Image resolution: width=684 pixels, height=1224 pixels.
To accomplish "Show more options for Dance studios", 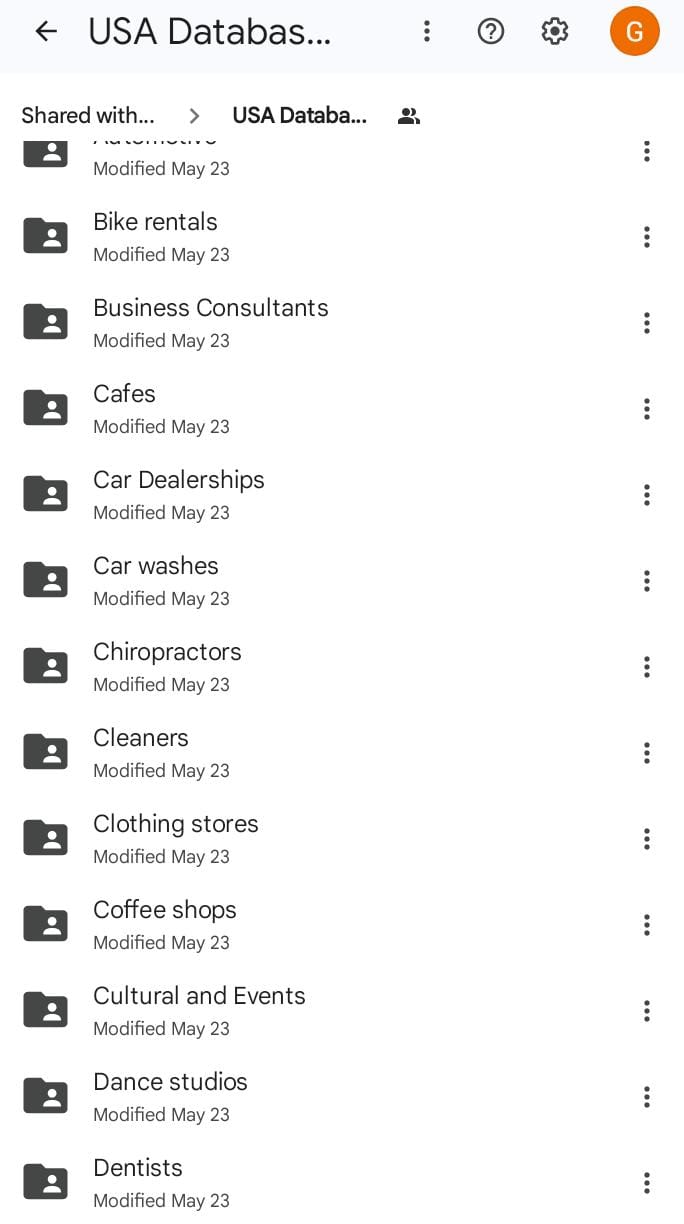I will point(647,1097).
